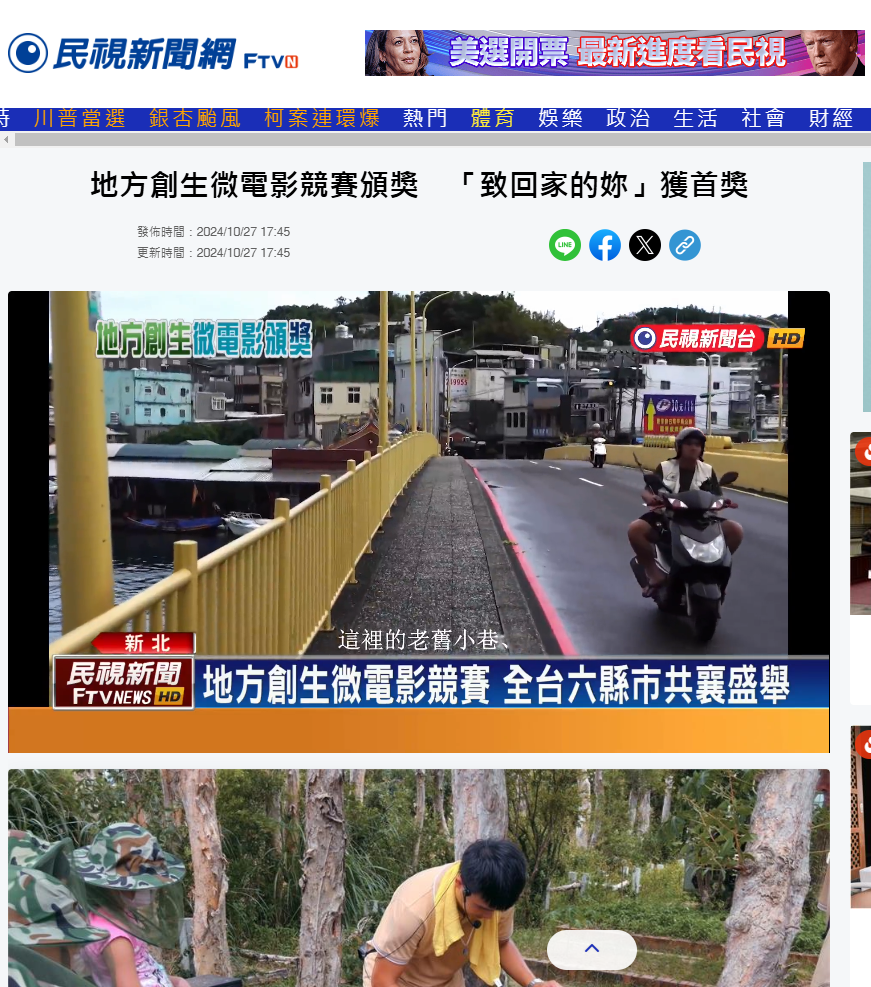
Task: Open the 美選開票 election banner
Action: coord(614,53)
